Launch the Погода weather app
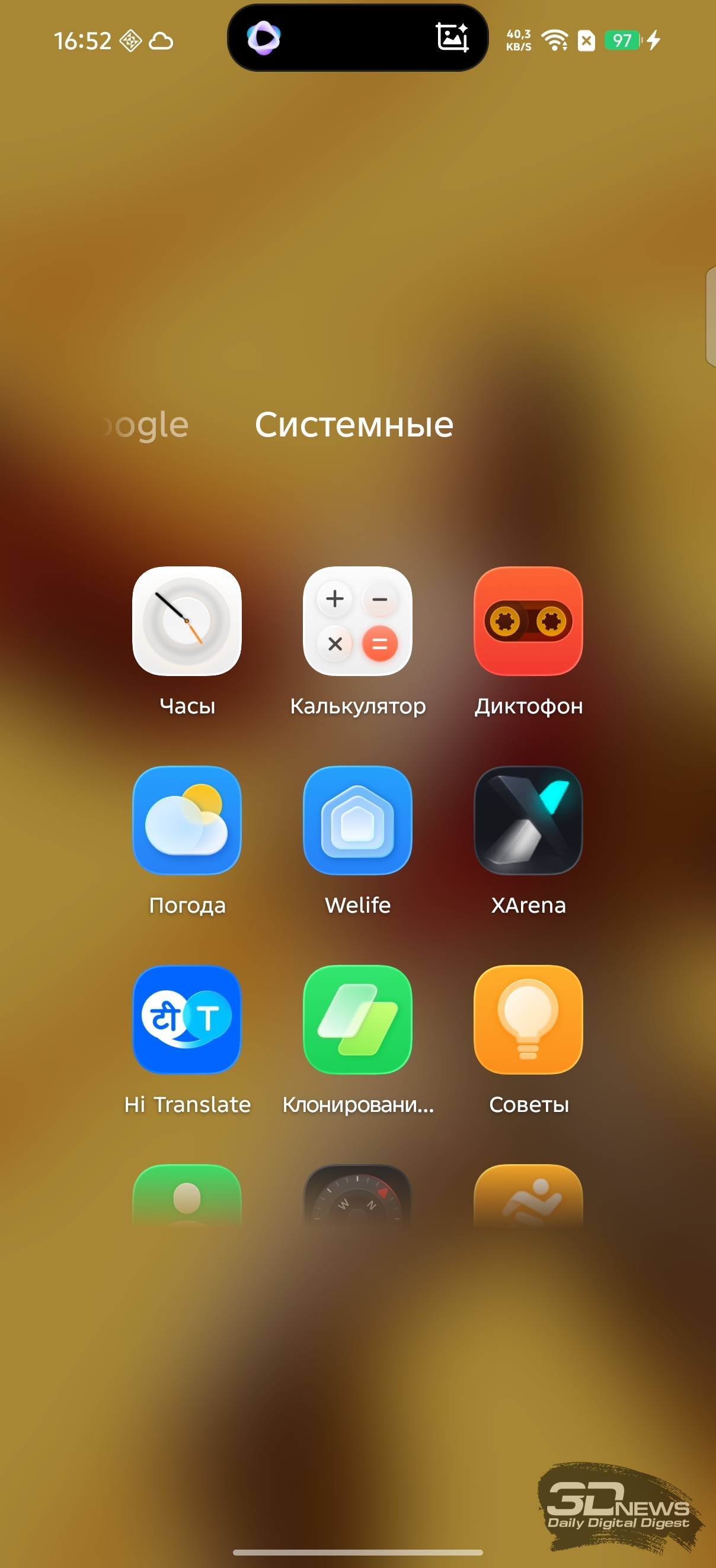The height and width of the screenshot is (1568, 716). click(x=187, y=820)
